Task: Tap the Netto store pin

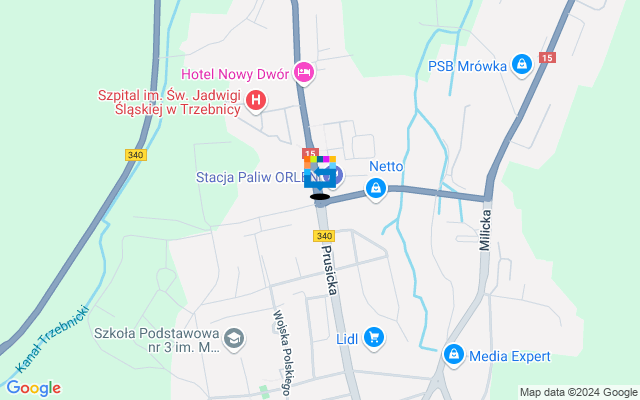Action: pyautogui.click(x=376, y=187)
